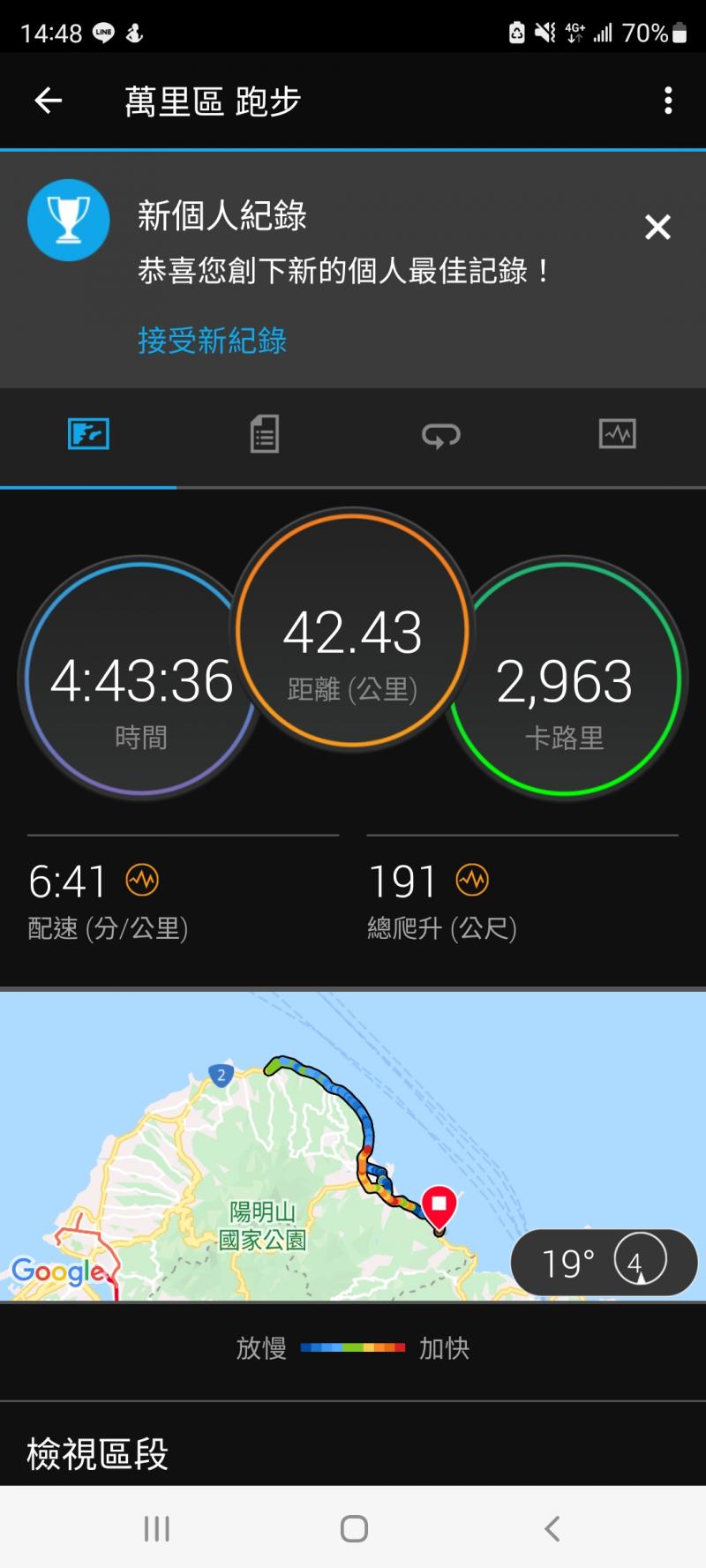Image resolution: width=706 pixels, height=1568 pixels.
Task: Select the overview summary tab
Action: pos(88,434)
